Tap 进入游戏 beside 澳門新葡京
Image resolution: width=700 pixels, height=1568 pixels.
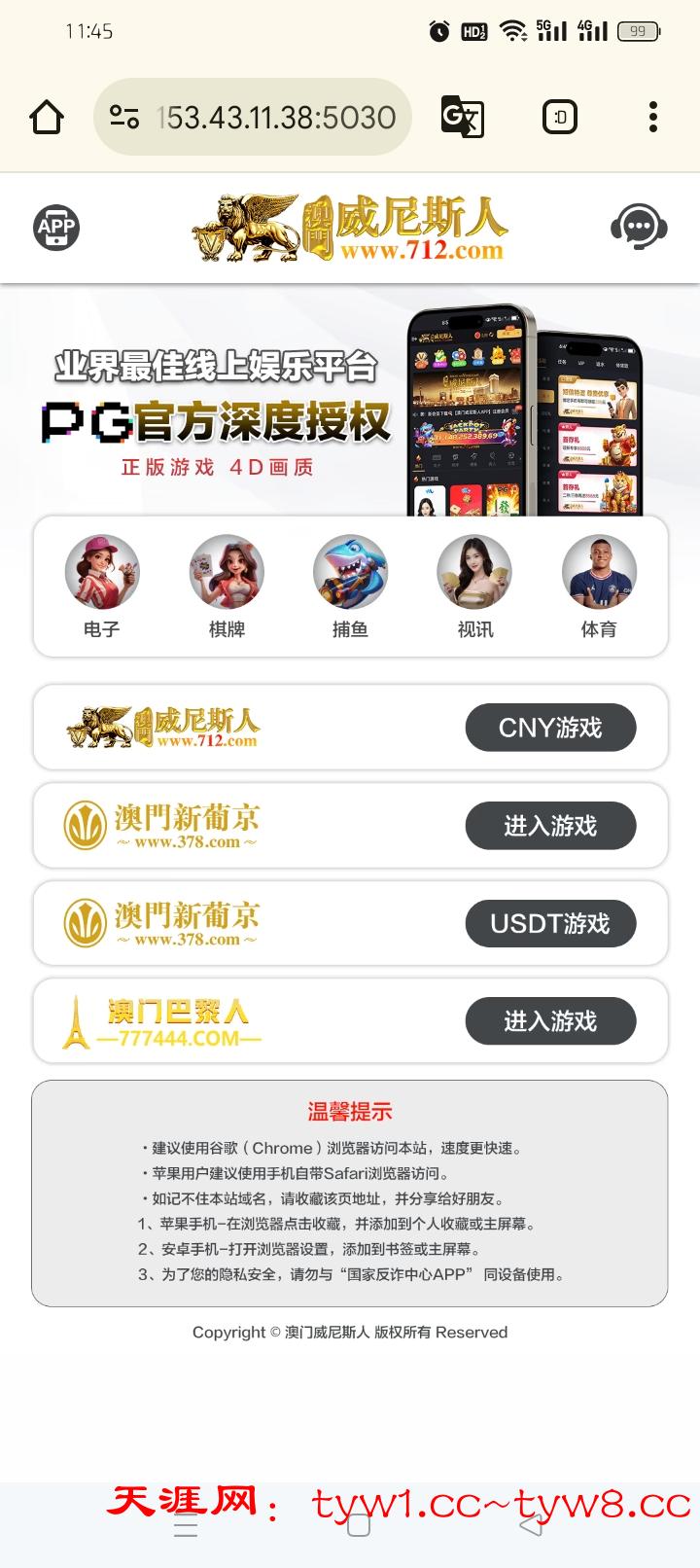click(550, 826)
